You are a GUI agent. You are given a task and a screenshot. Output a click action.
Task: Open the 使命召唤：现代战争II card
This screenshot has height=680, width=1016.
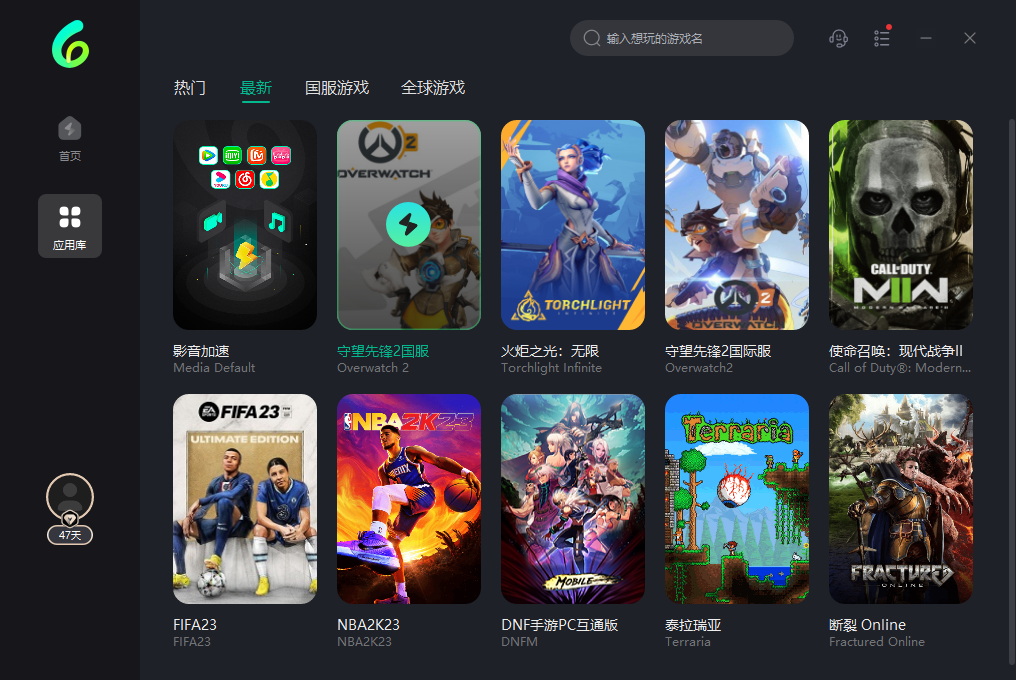901,225
